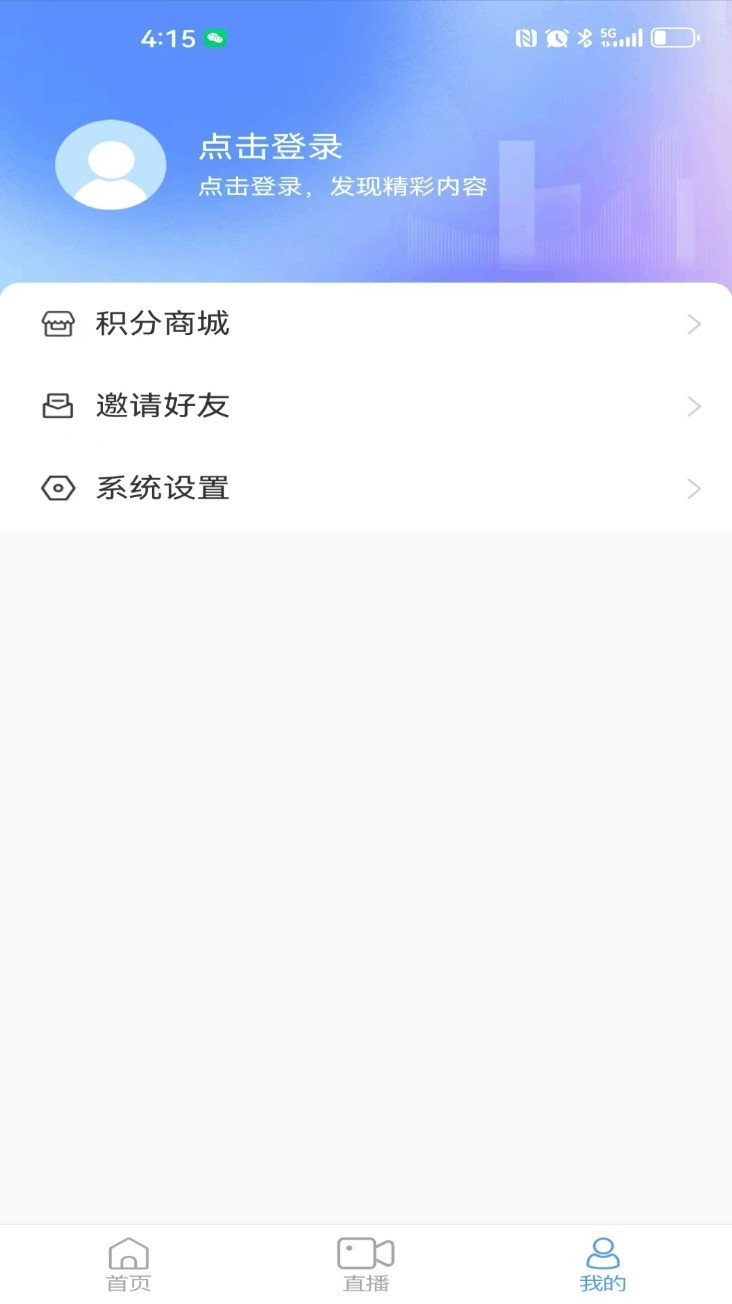Image resolution: width=732 pixels, height=1304 pixels.
Task: Tap the WeChat icon in status bar
Action: click(213, 38)
